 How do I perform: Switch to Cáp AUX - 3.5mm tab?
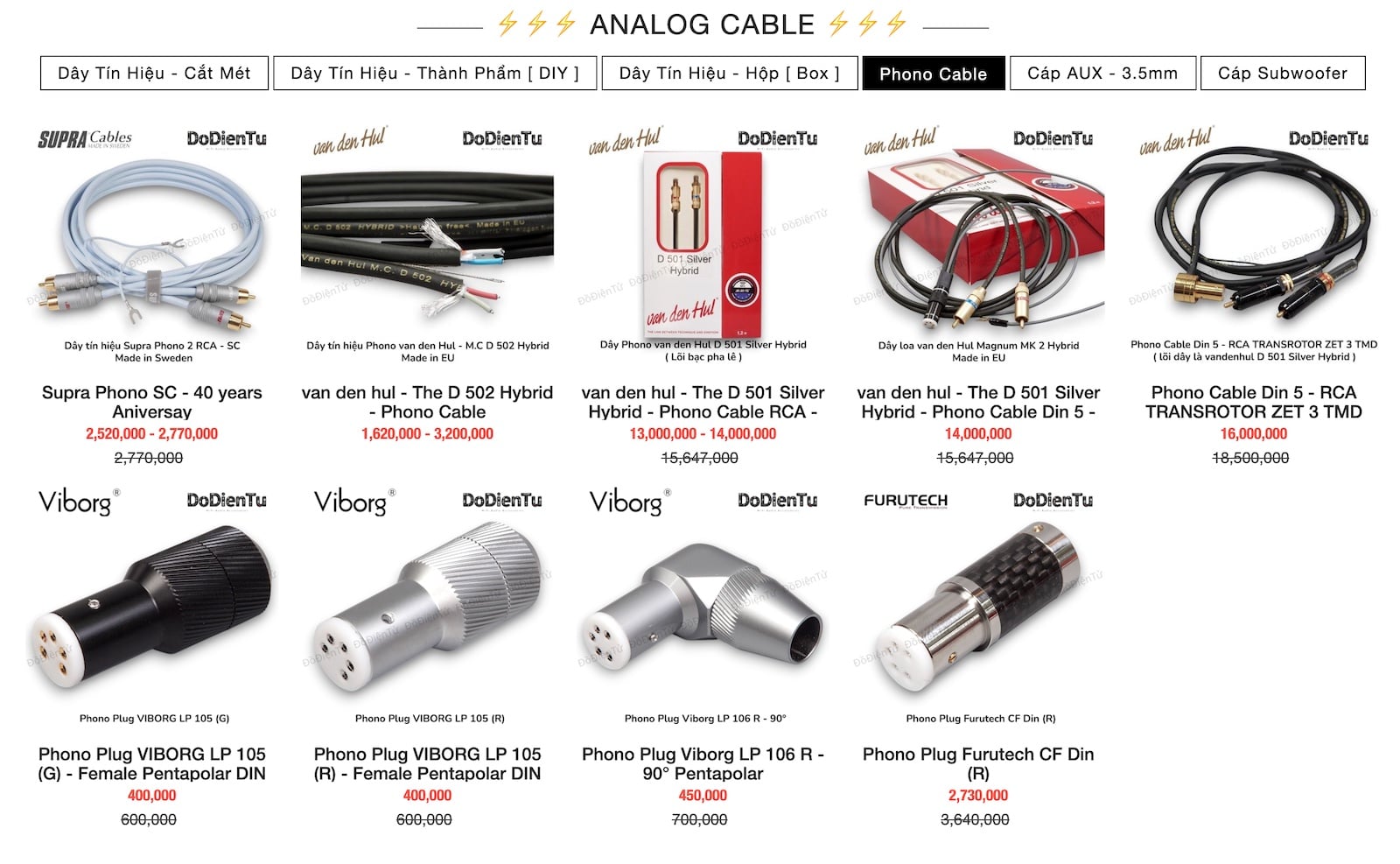[1102, 74]
